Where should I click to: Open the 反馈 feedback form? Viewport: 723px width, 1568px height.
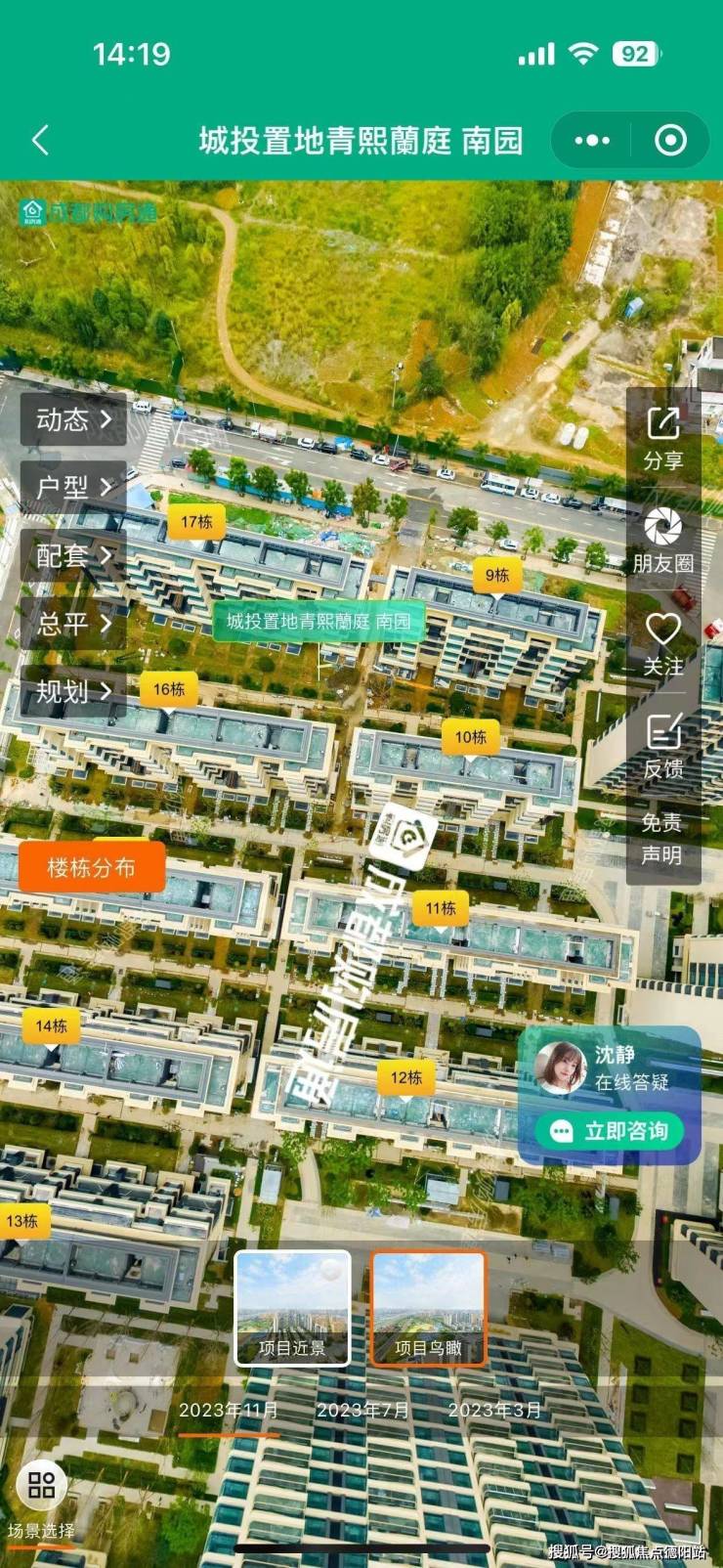point(663,747)
